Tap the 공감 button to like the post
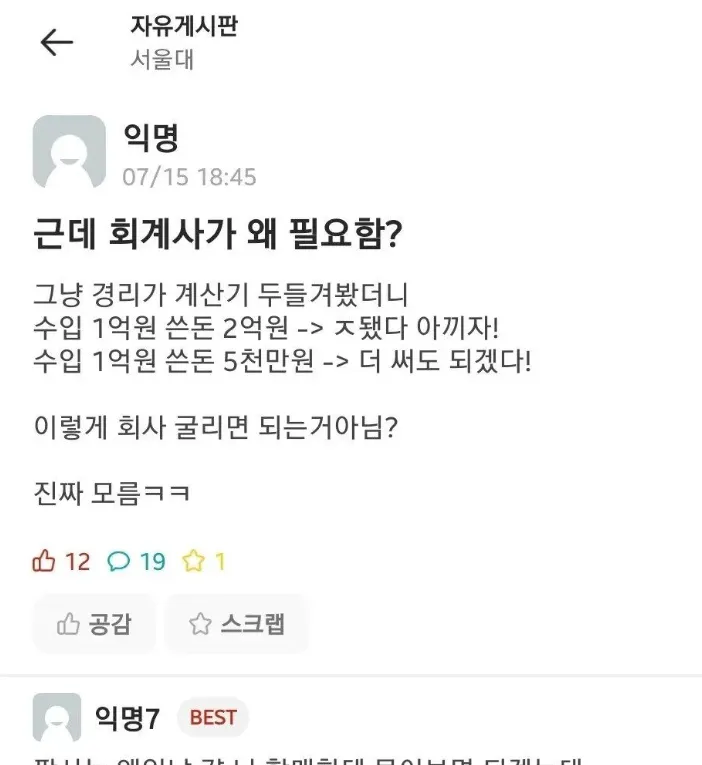Viewport: 702px width, 765px height. (x=95, y=624)
